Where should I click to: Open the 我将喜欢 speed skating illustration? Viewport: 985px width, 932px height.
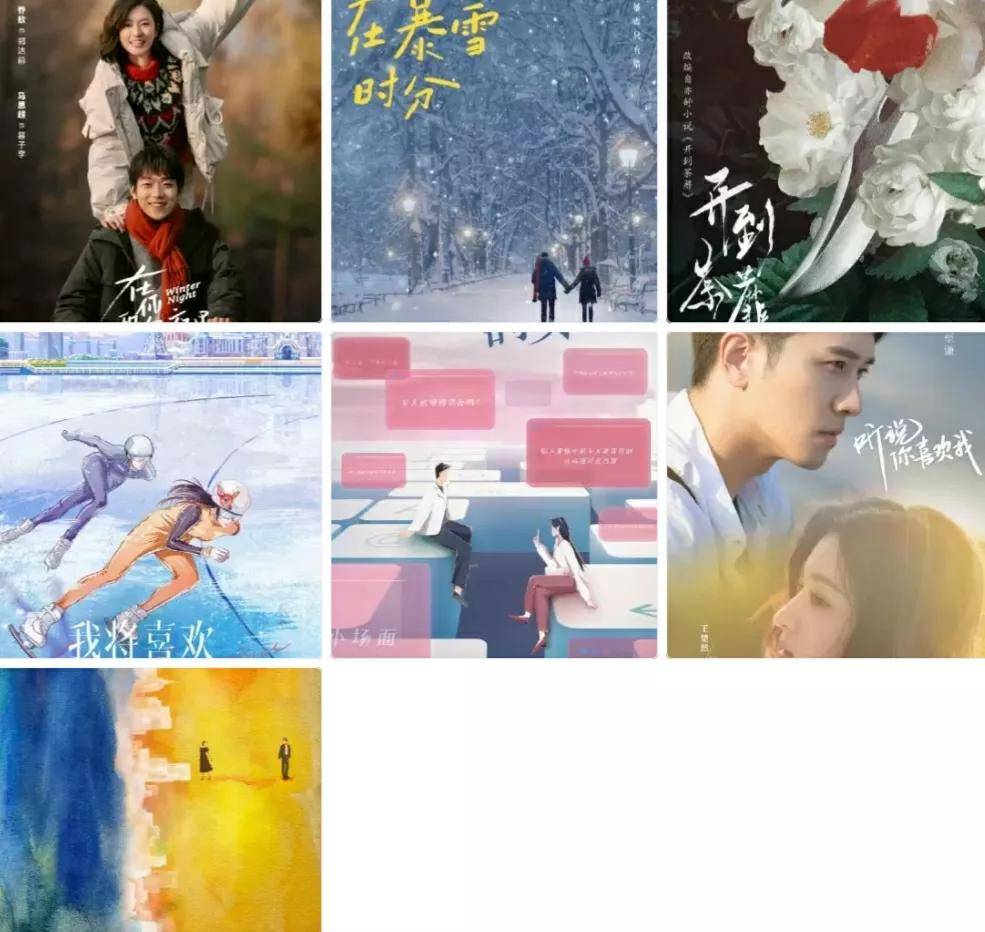coord(160,495)
